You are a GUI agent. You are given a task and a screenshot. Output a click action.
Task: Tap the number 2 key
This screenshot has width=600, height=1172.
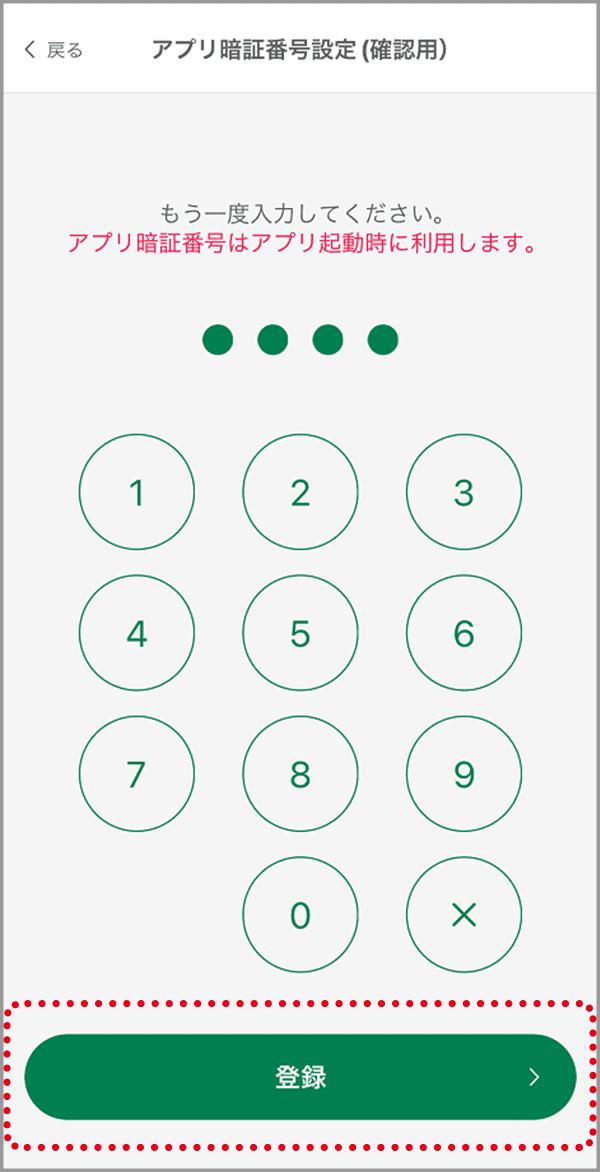pos(300,493)
